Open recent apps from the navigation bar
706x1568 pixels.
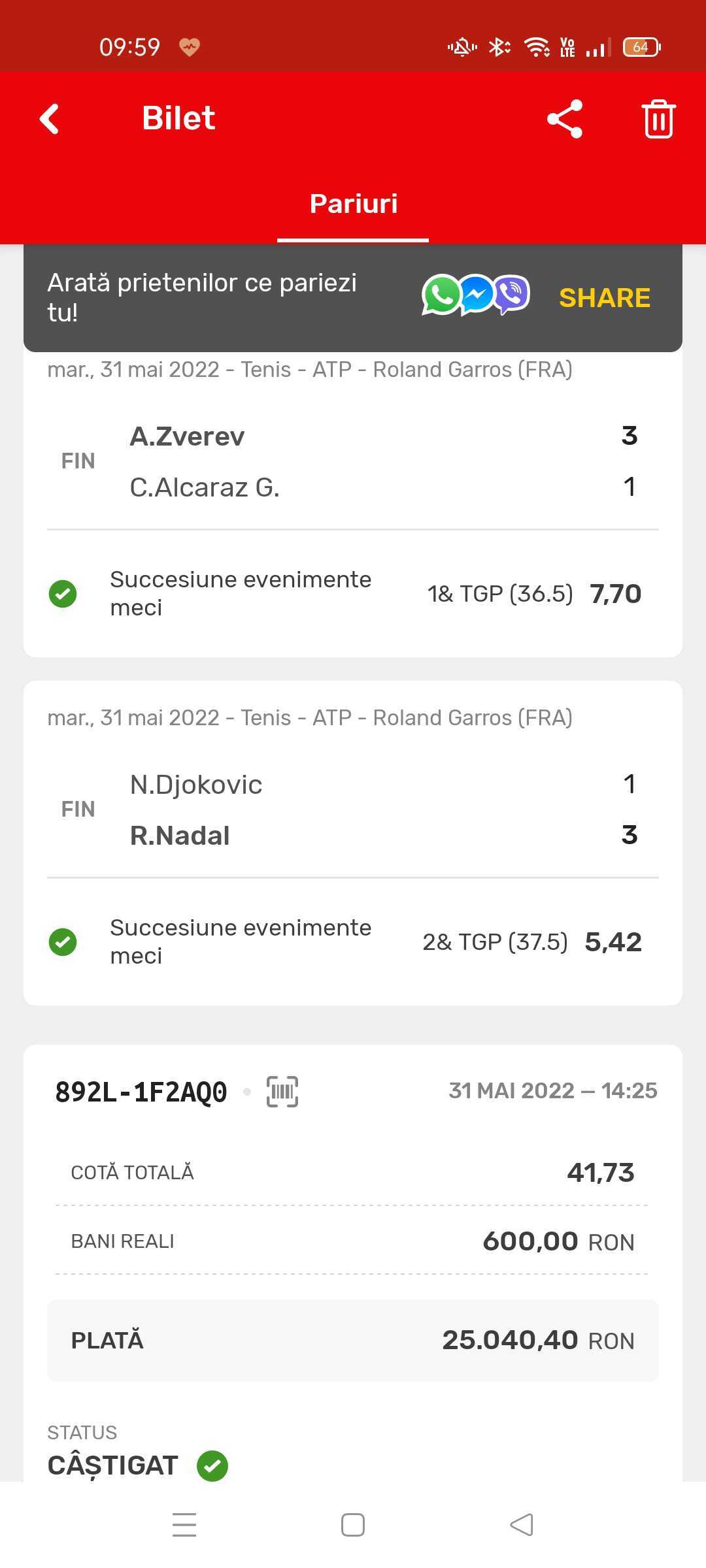coord(184,1524)
